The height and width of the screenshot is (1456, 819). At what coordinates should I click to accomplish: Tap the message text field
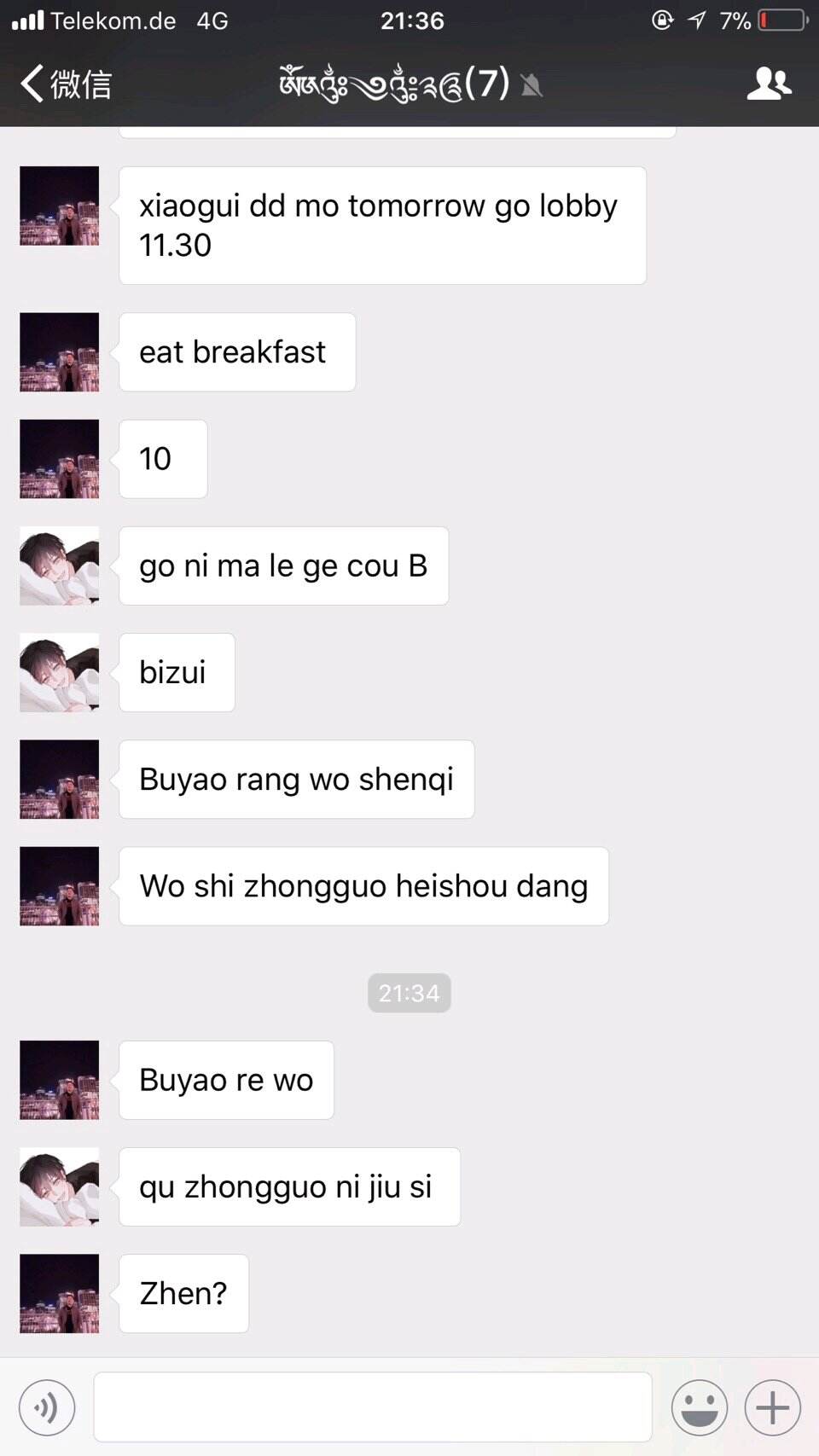tap(373, 1407)
